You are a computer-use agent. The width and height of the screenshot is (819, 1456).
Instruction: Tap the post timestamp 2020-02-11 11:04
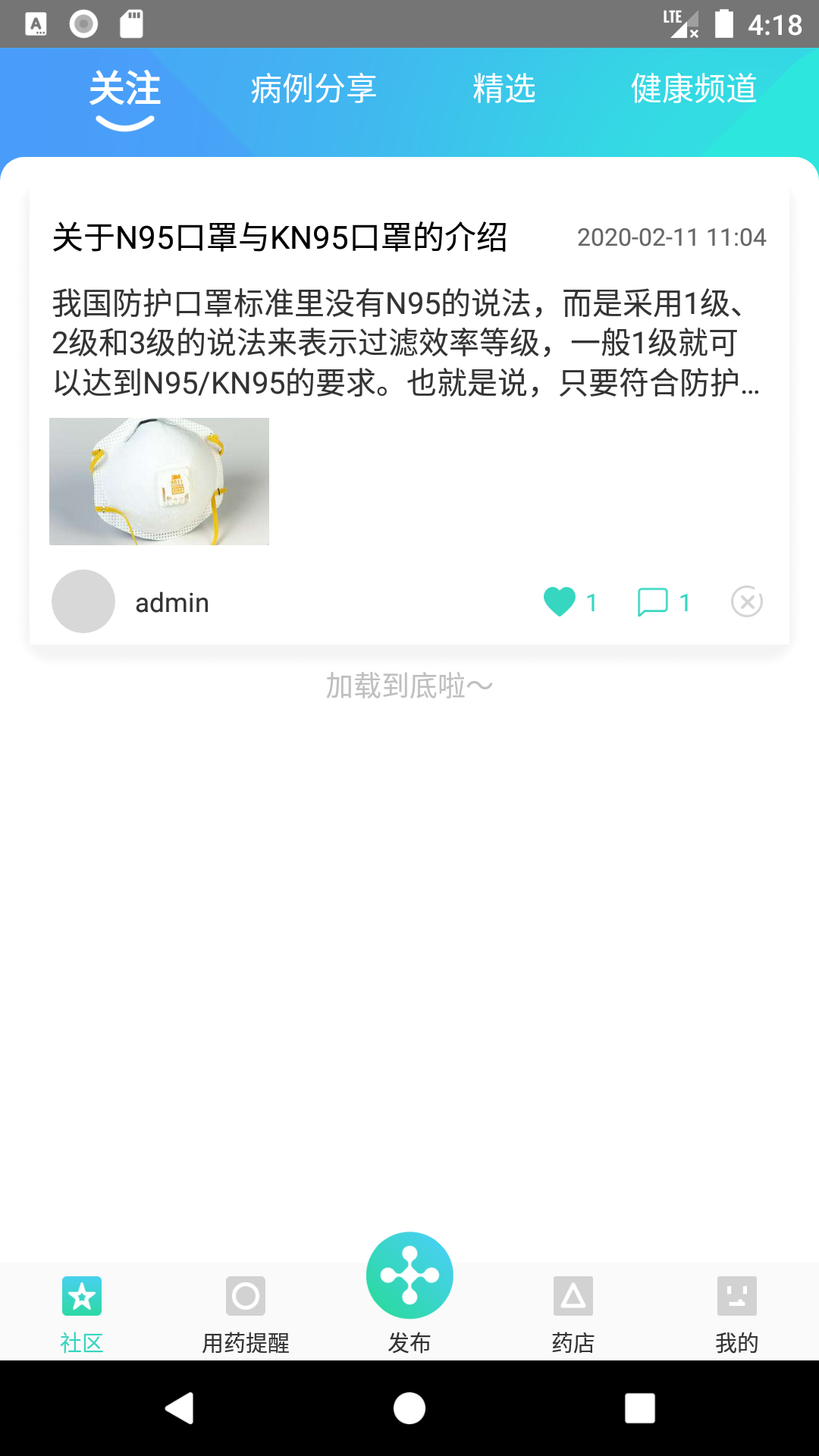(671, 237)
